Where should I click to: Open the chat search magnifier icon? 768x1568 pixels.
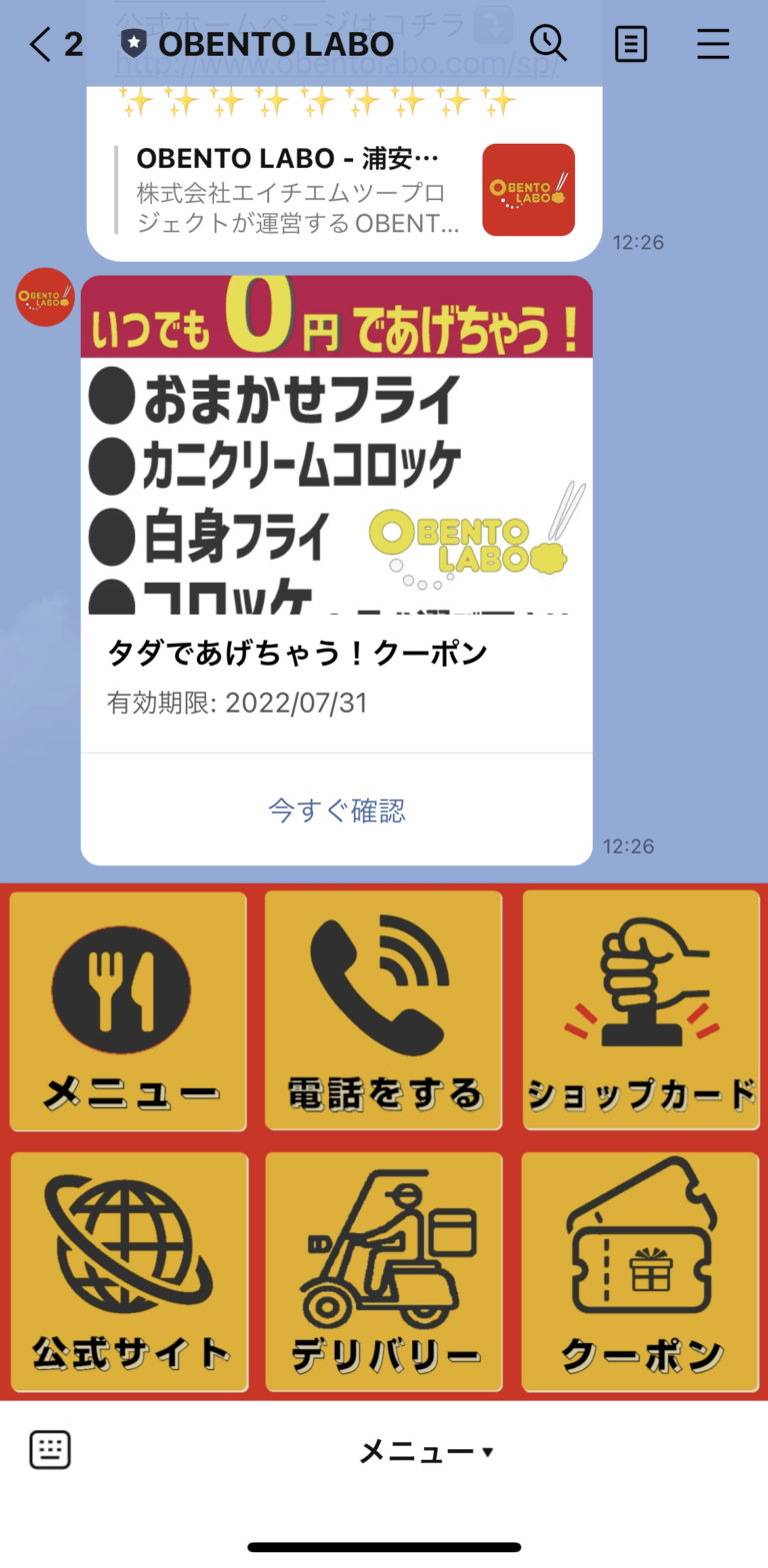click(546, 44)
